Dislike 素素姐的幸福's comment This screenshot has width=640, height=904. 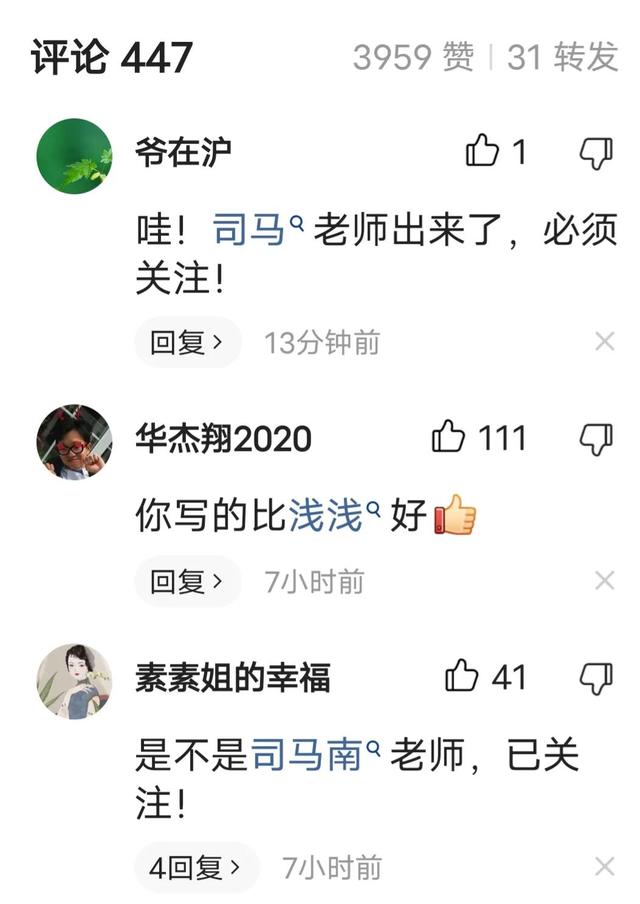(596, 678)
